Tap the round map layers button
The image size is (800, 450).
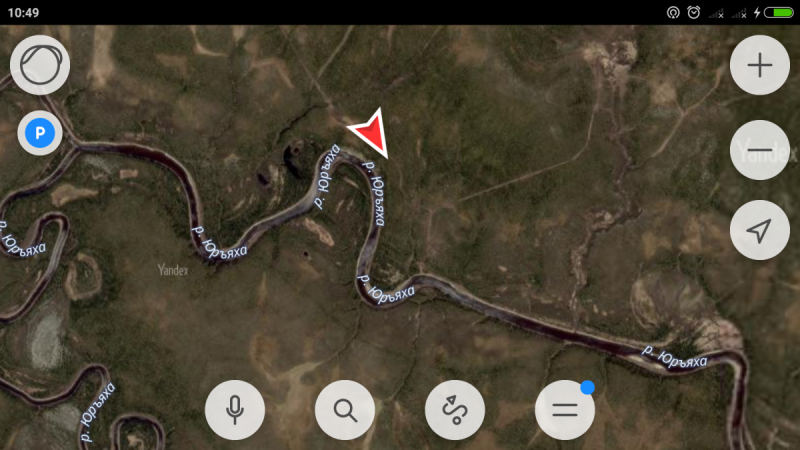pos(40,66)
